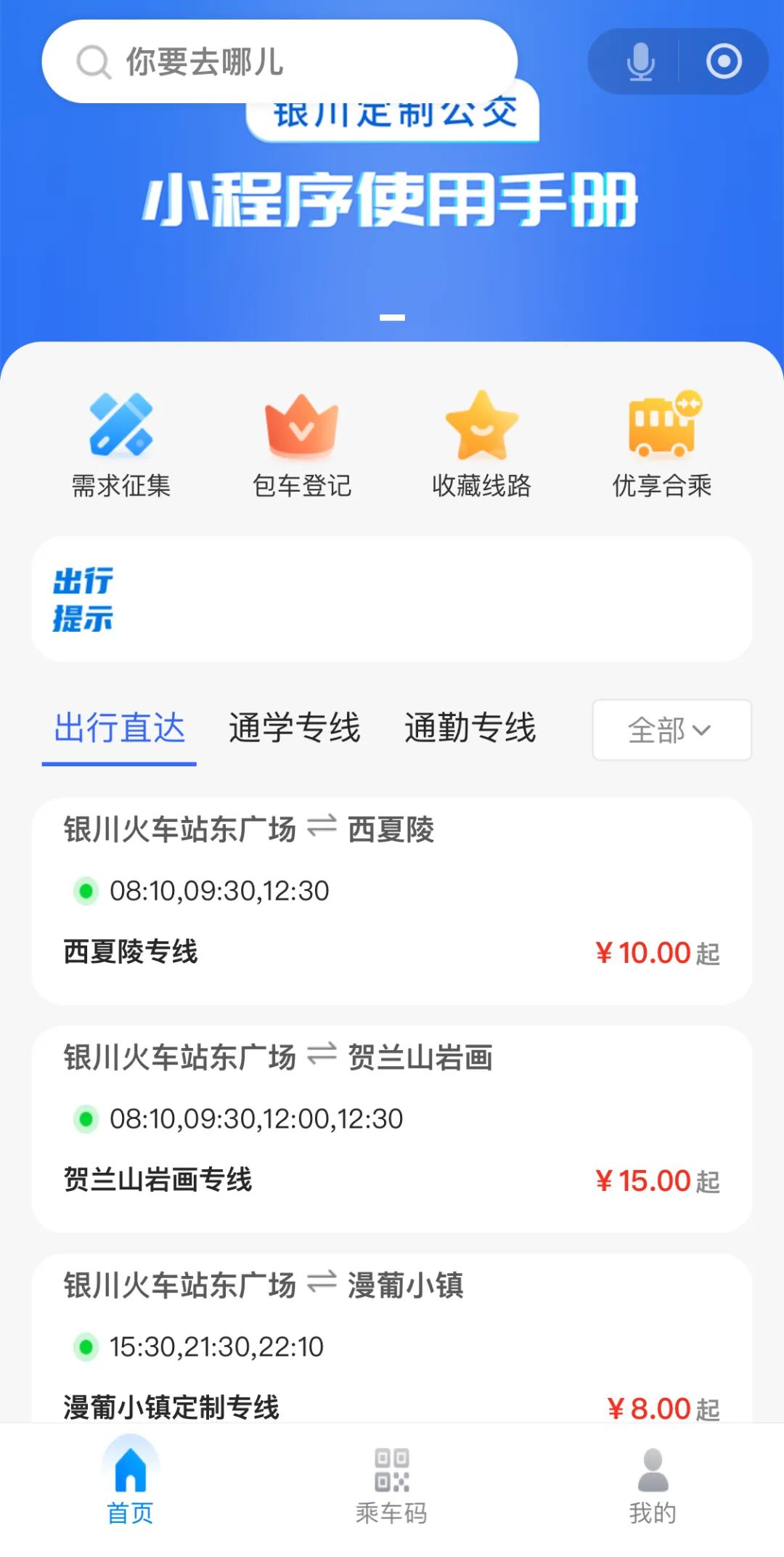The width and height of the screenshot is (784, 1557).
Task: Open 收藏线路
Action: pyautogui.click(x=481, y=444)
